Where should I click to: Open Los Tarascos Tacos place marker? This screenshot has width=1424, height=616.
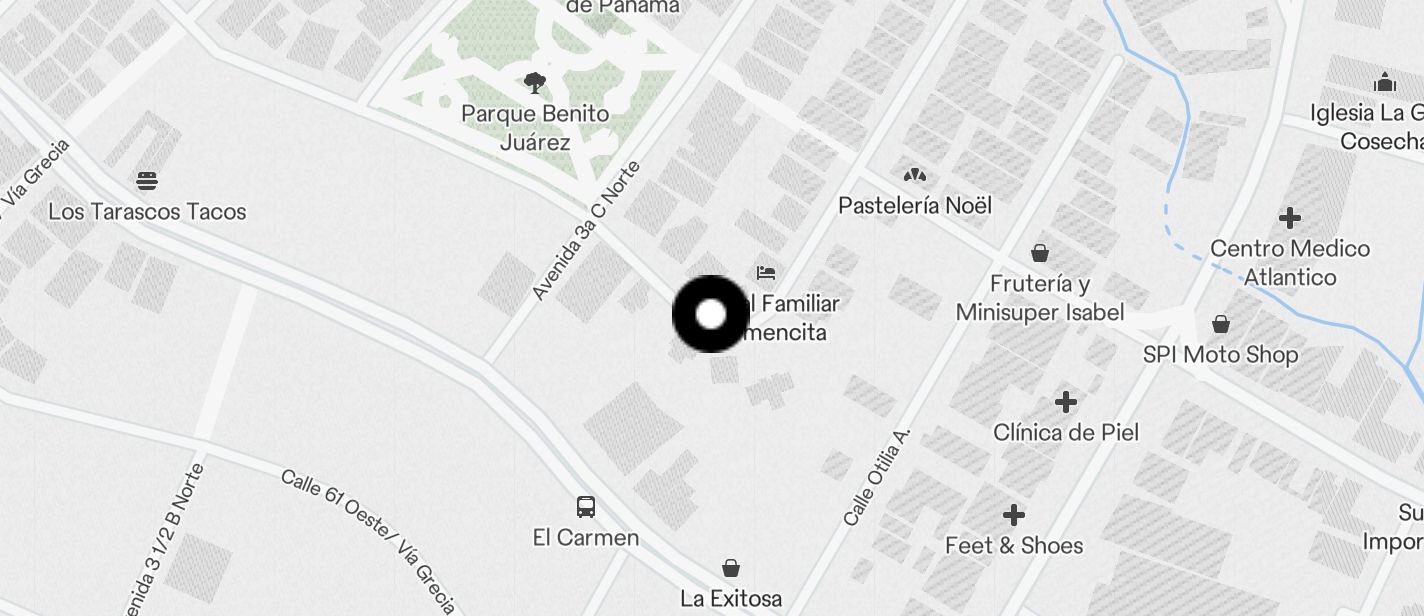pyautogui.click(x=147, y=182)
